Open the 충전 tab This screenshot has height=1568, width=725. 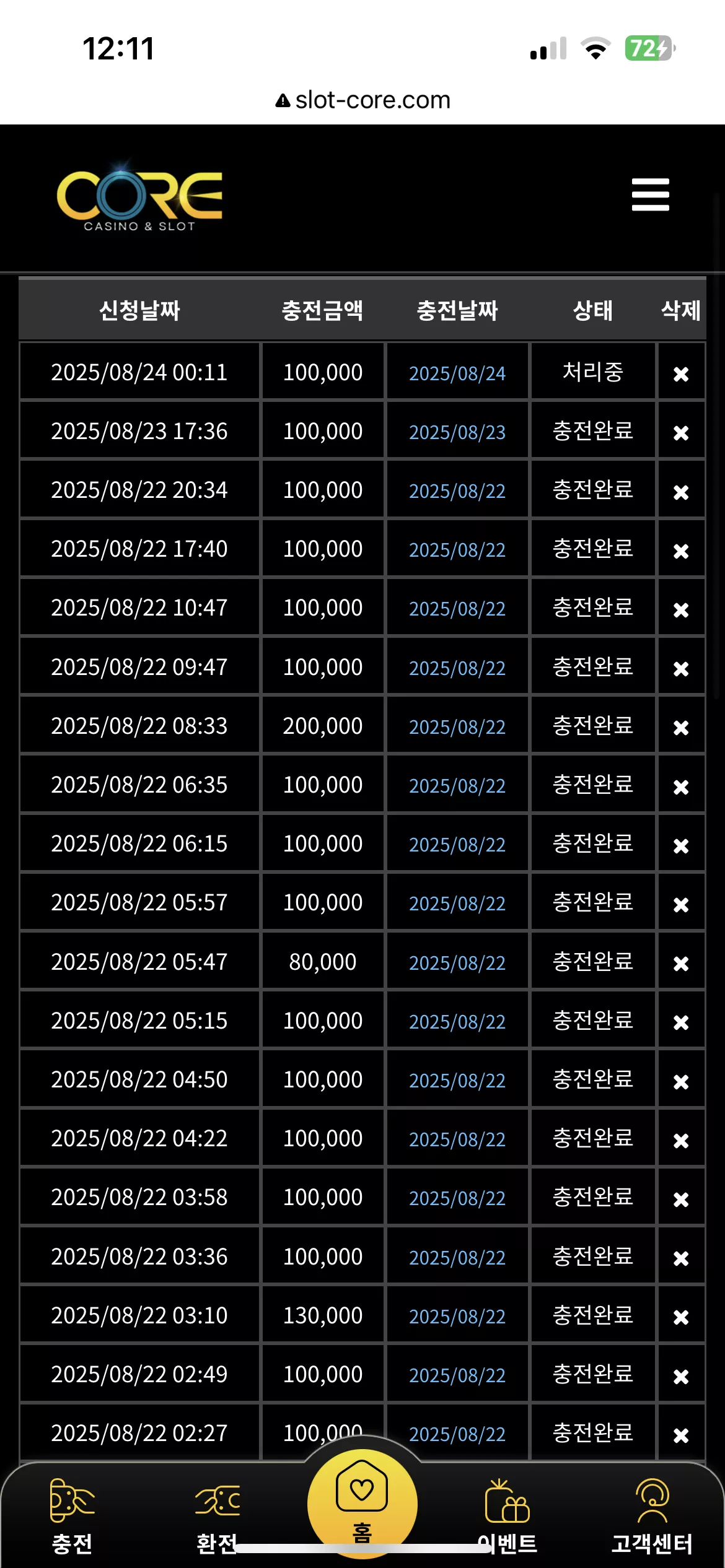[72, 1516]
